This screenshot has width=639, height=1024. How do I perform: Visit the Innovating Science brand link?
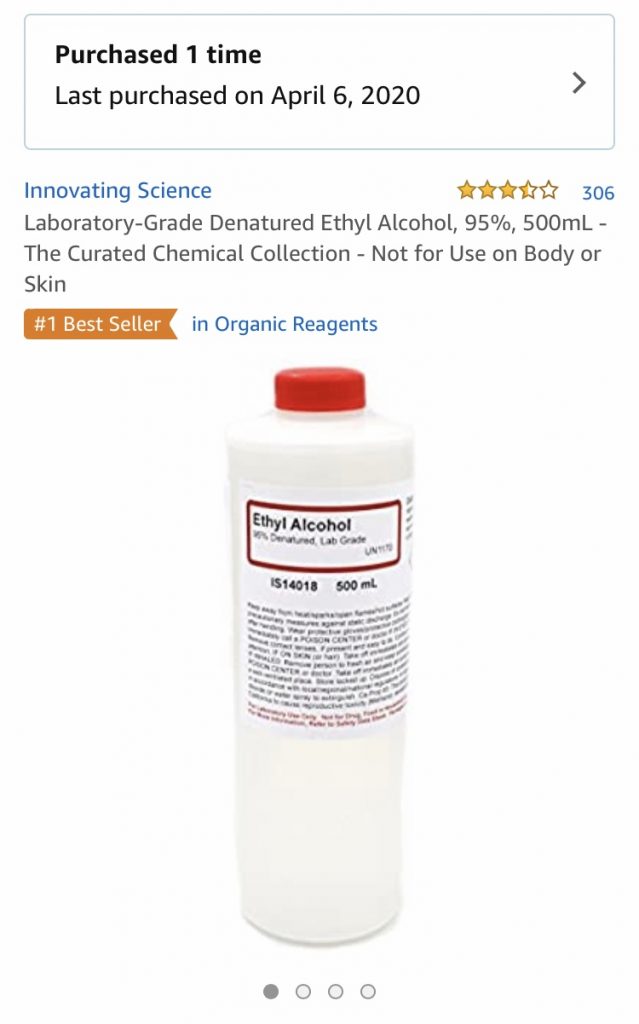coord(118,191)
